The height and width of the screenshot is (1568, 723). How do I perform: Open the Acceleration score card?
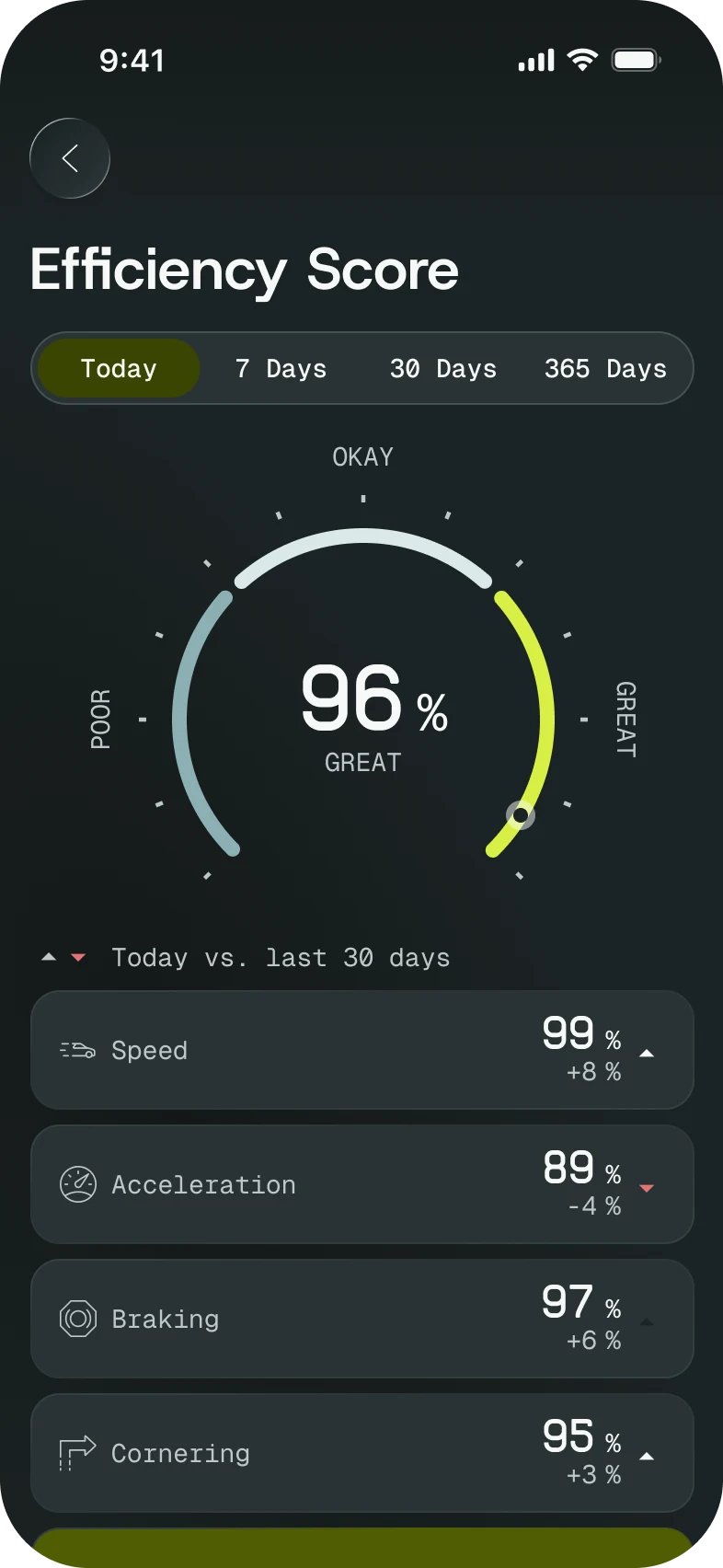tap(362, 1184)
